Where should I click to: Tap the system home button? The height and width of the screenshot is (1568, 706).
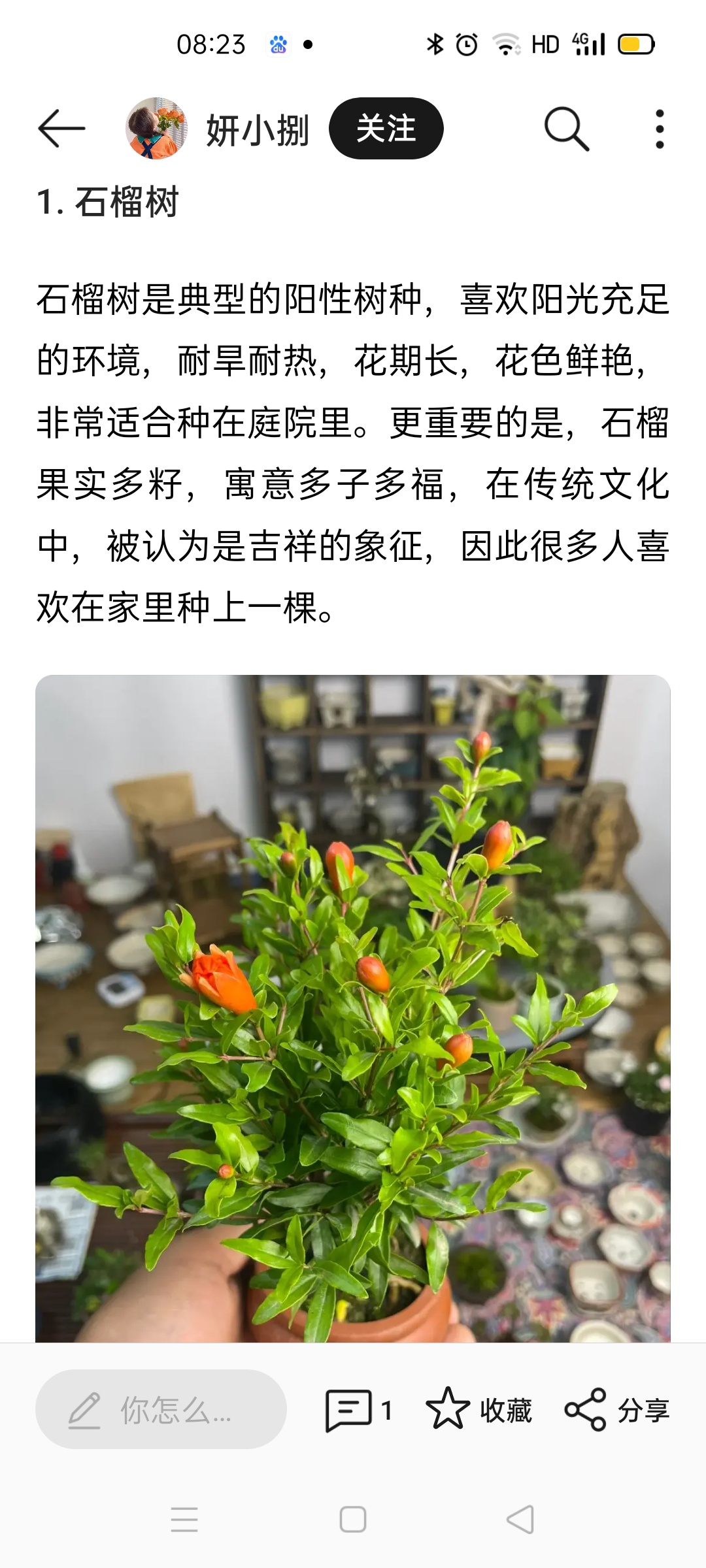pyautogui.click(x=353, y=1519)
